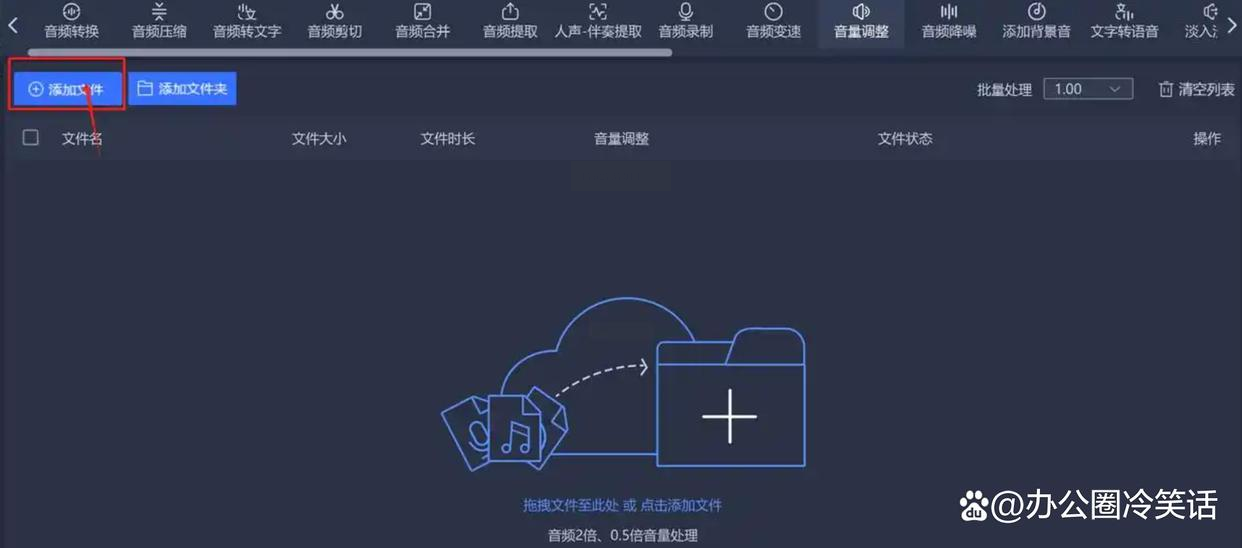Clear the list with 清空列表
The height and width of the screenshot is (548, 1242).
click(1196, 89)
